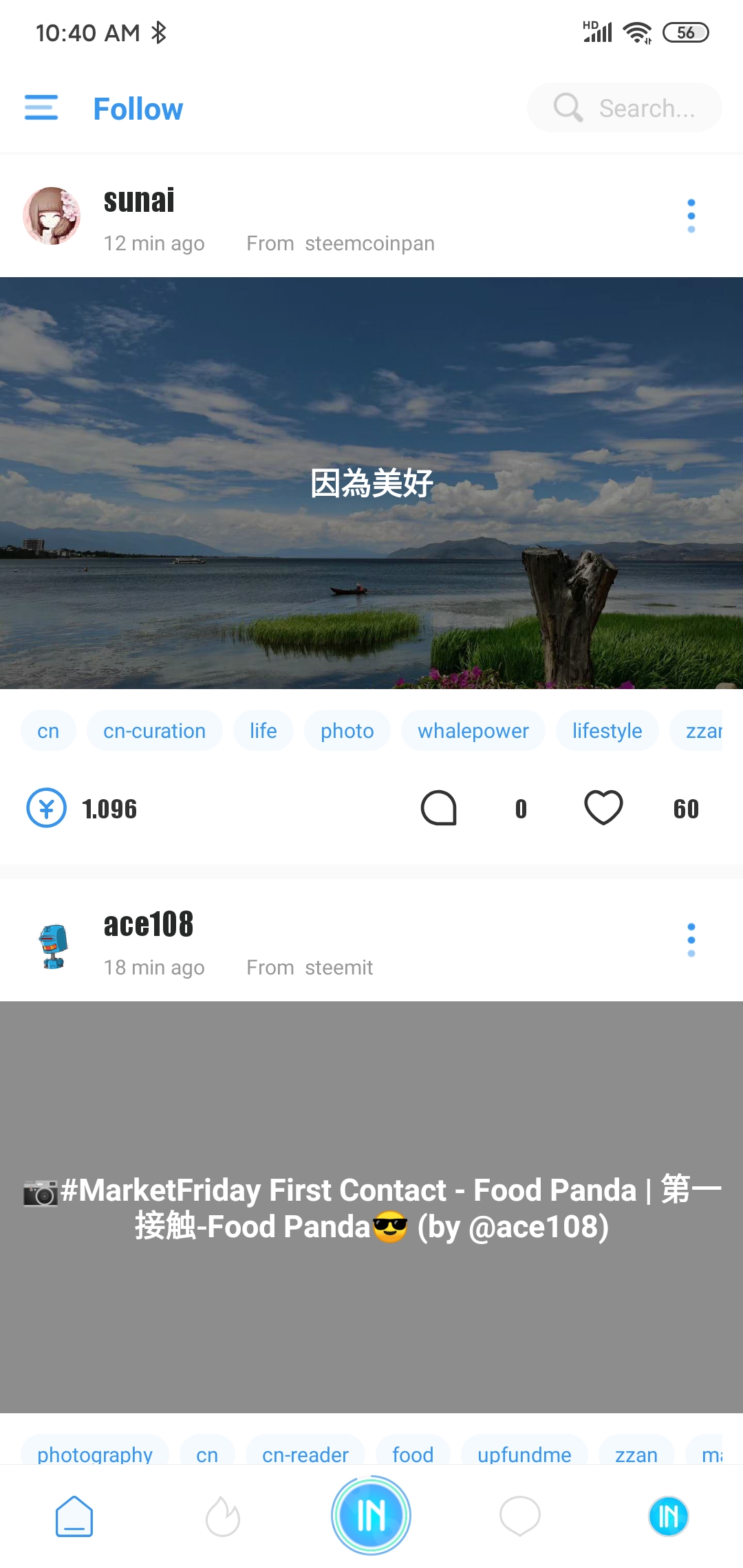Screen dimensions: 743x1568
Task: Select the lifestyle tag chip
Action: tap(606, 730)
